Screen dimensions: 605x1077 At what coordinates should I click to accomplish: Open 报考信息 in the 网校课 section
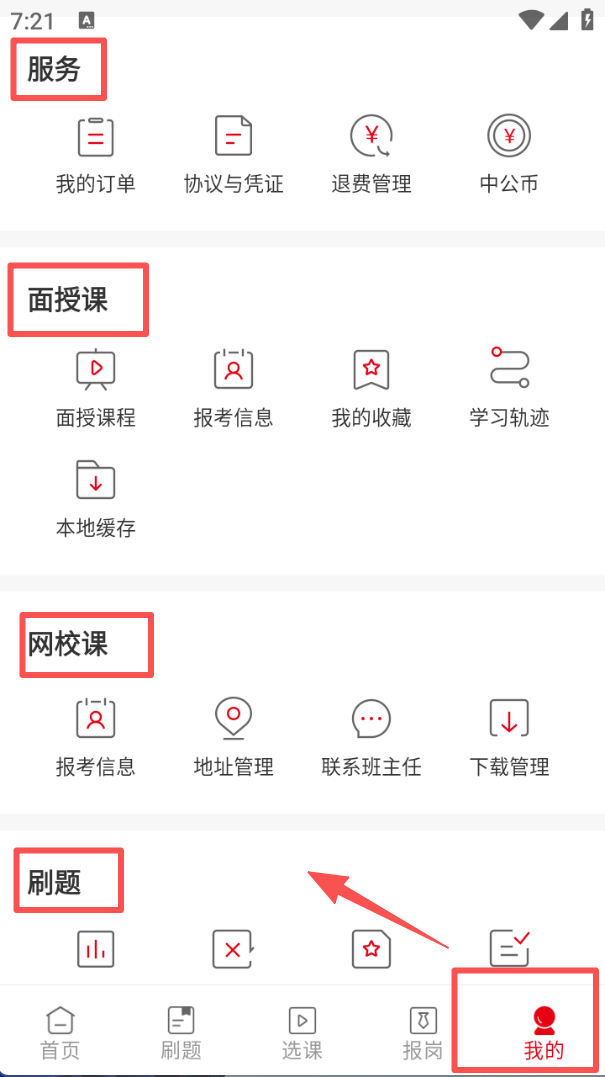[x=95, y=736]
